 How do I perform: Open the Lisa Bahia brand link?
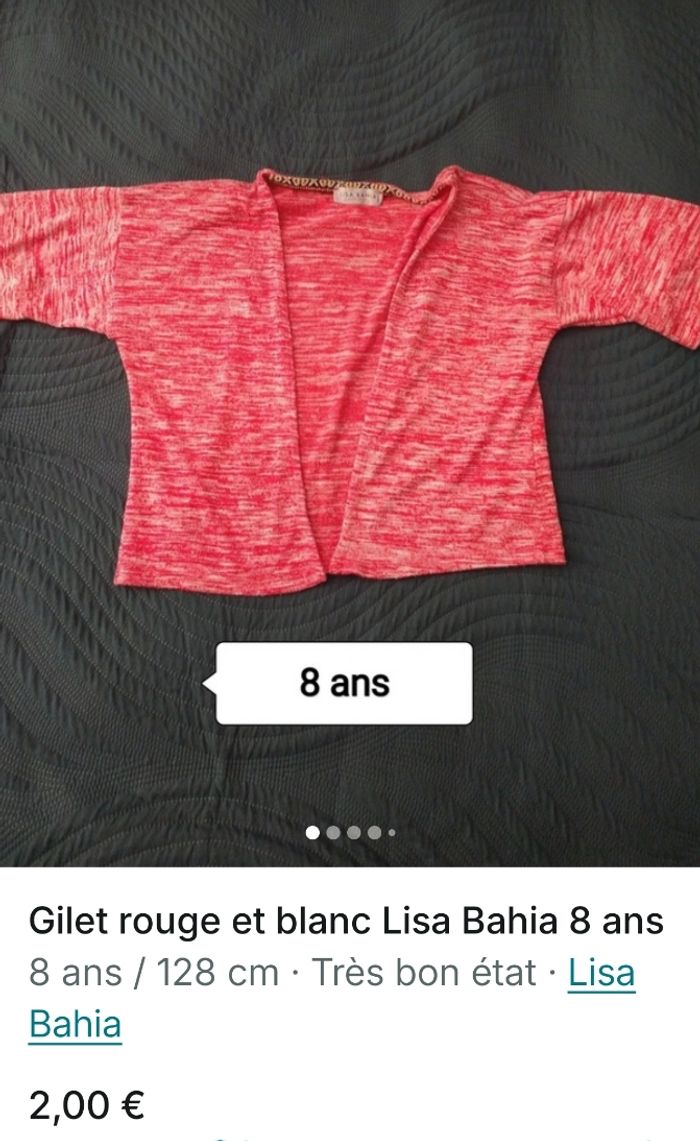(x=600, y=974)
